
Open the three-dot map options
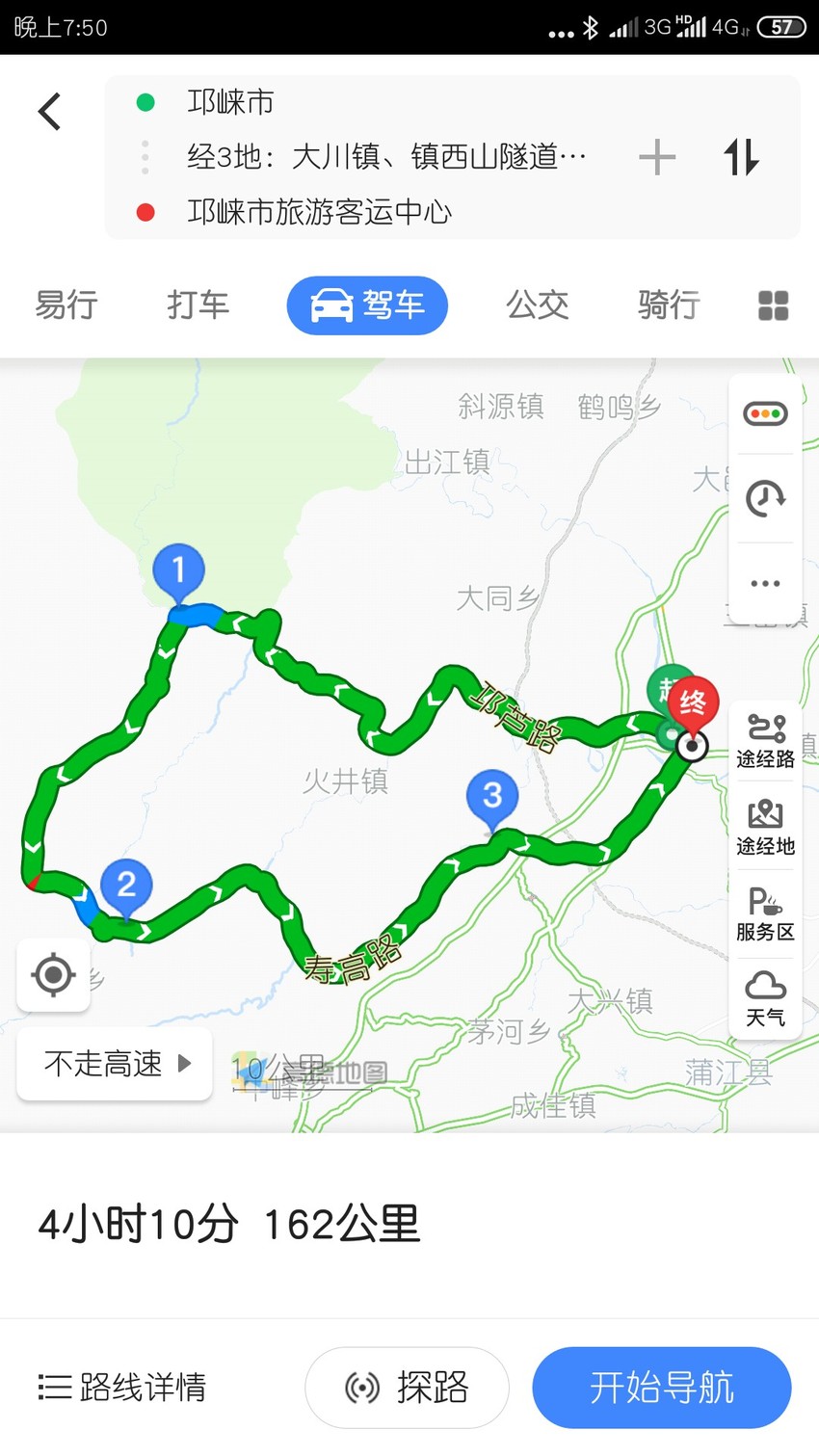click(x=766, y=583)
